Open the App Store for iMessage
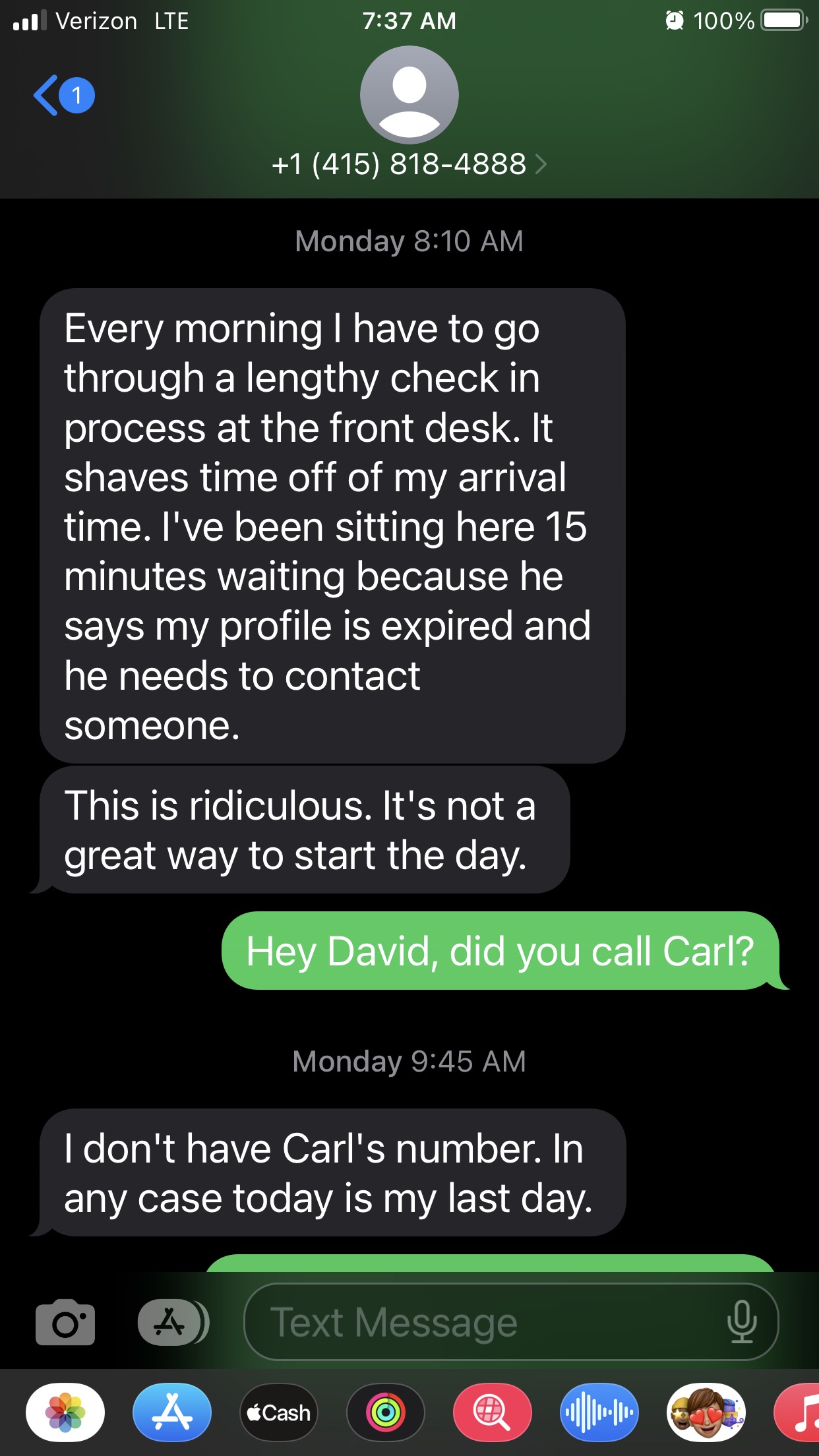The width and height of the screenshot is (819, 1456). coord(172,1412)
